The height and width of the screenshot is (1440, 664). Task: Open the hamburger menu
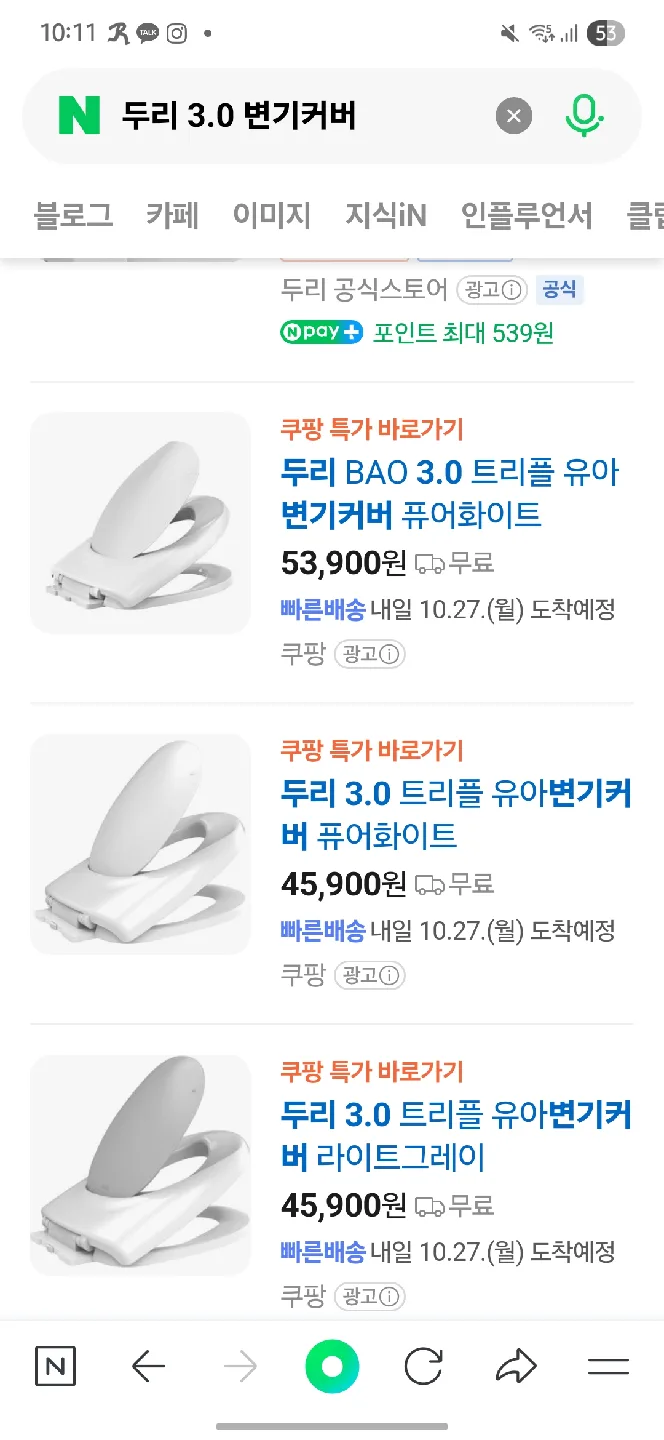point(608,1367)
